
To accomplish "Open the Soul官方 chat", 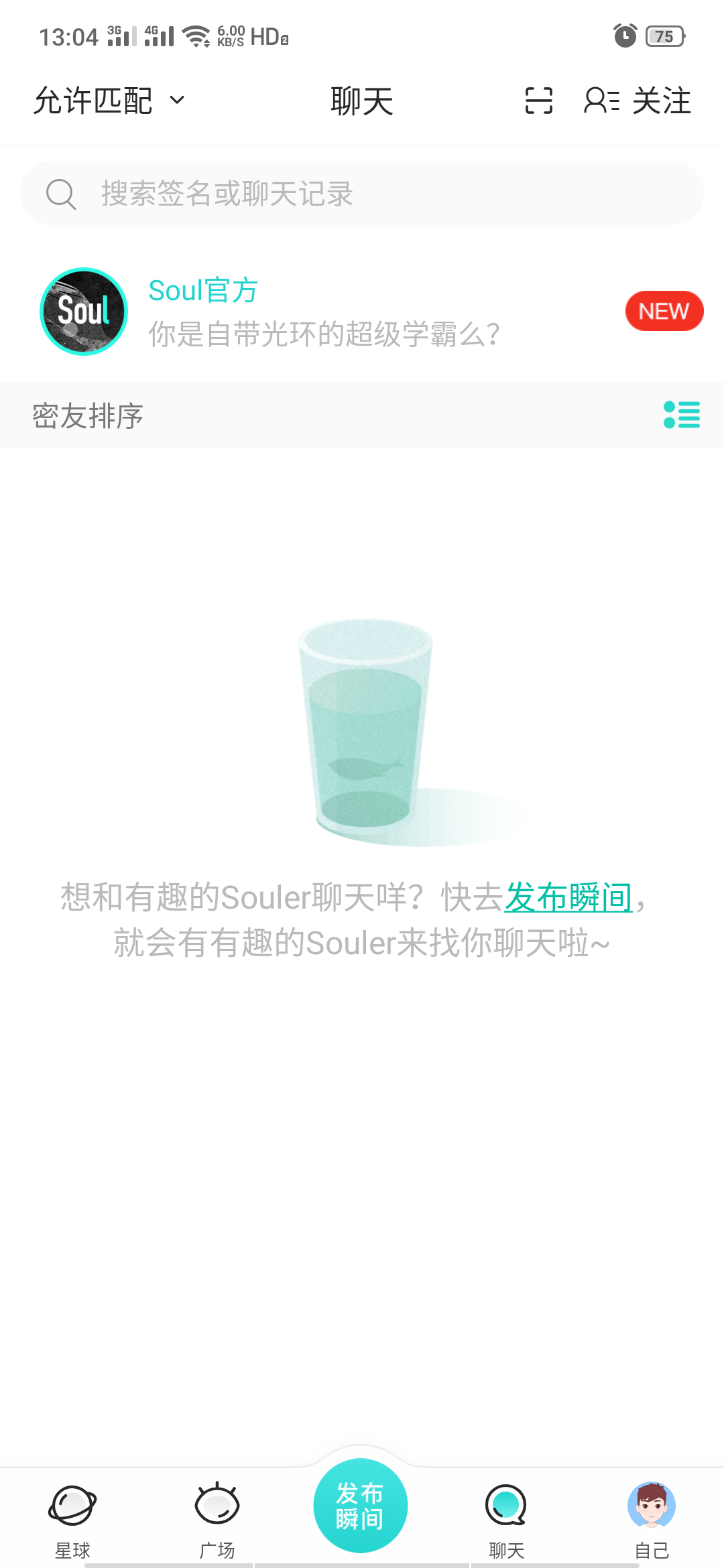I will pos(362,312).
